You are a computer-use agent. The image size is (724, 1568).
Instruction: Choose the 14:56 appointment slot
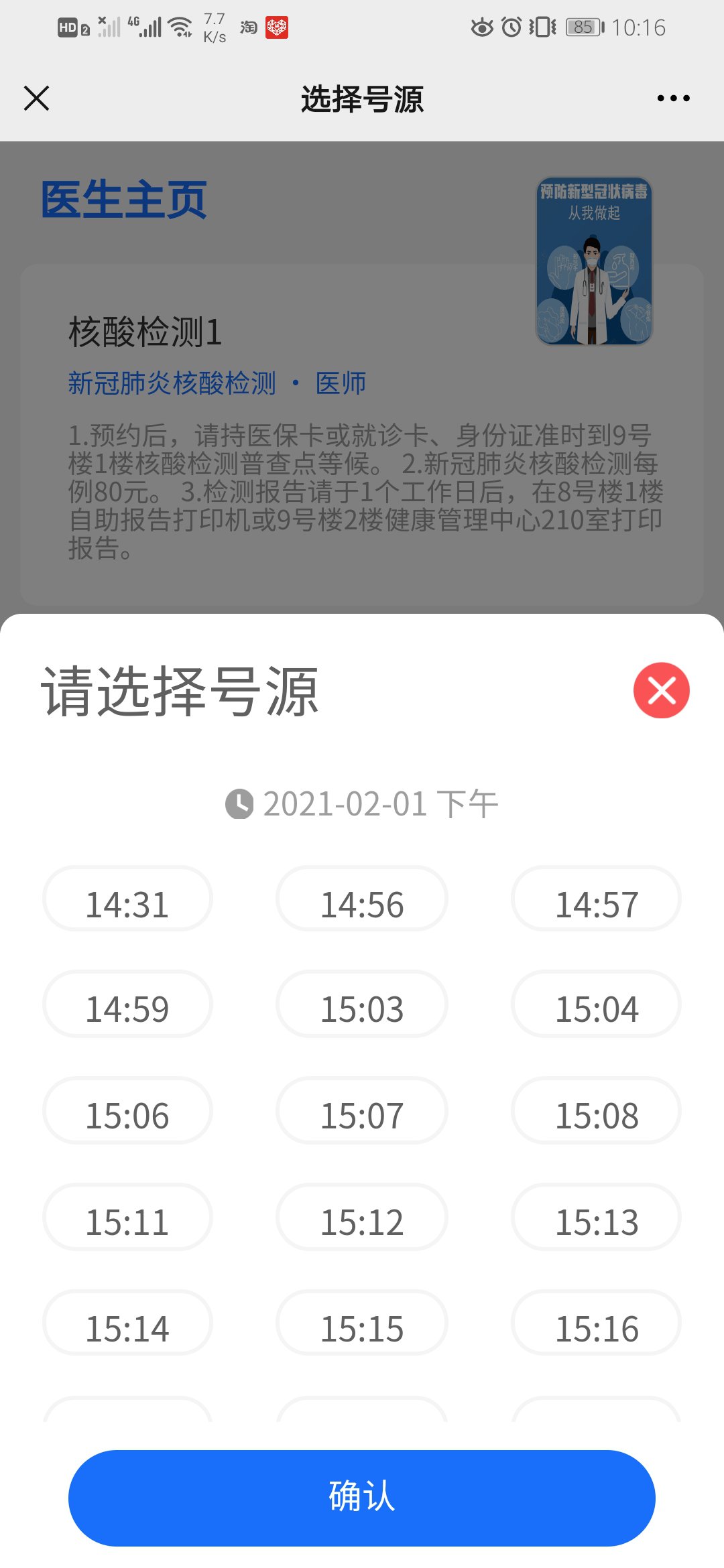[x=362, y=900]
